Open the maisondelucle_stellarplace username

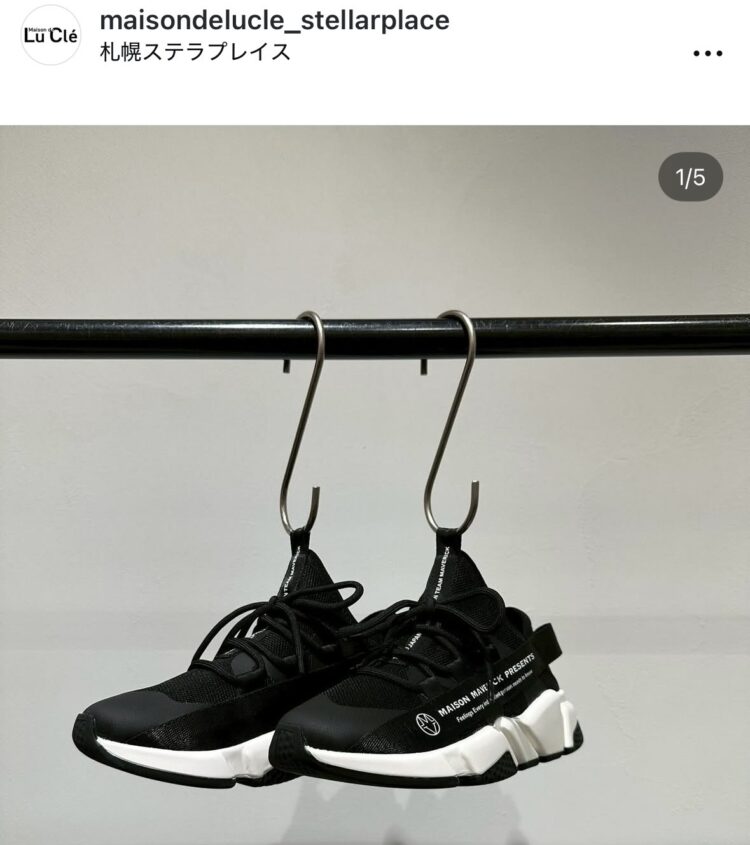click(x=275, y=20)
